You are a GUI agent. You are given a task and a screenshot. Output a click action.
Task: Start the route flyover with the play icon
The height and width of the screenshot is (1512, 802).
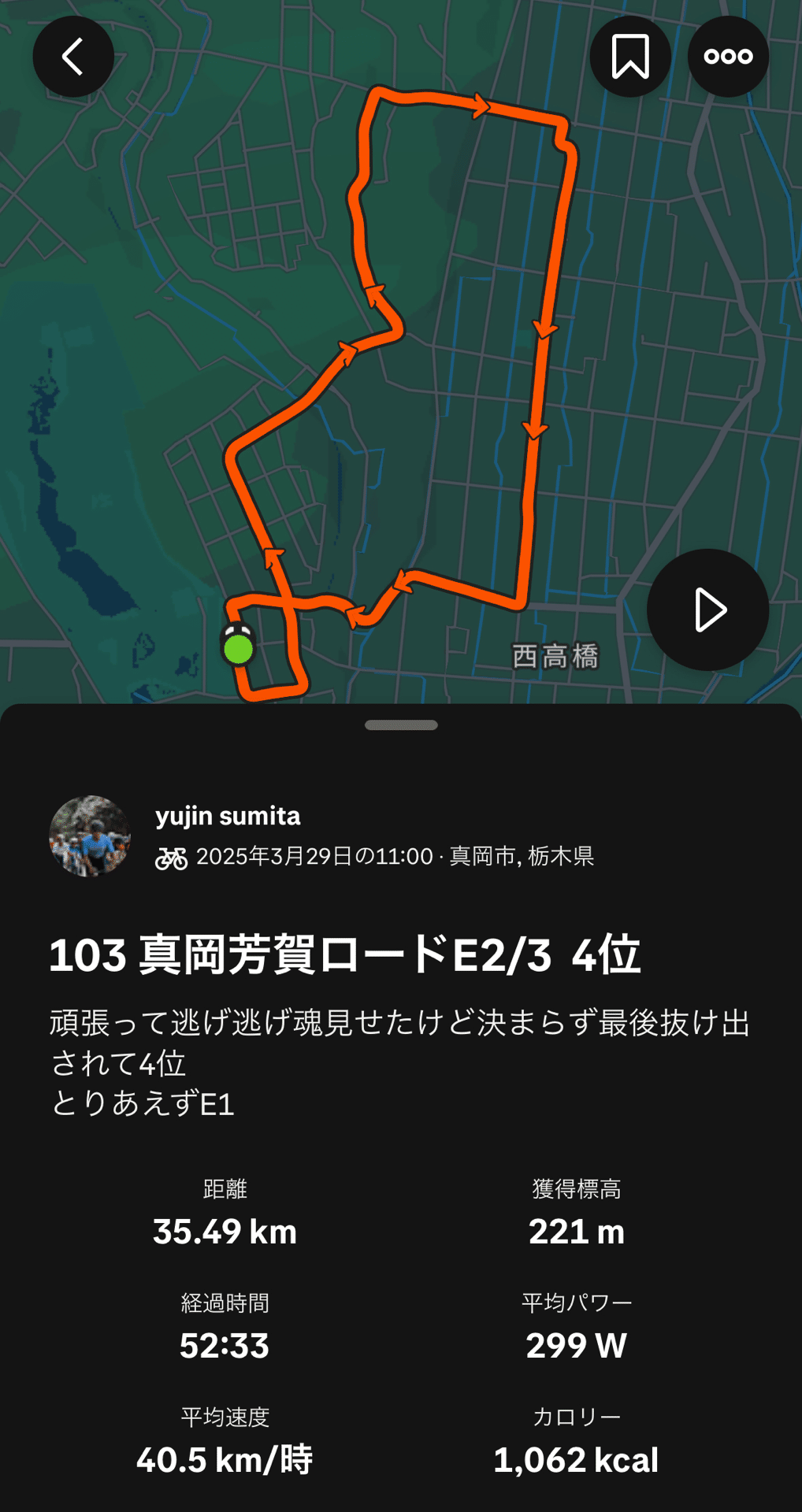707,610
